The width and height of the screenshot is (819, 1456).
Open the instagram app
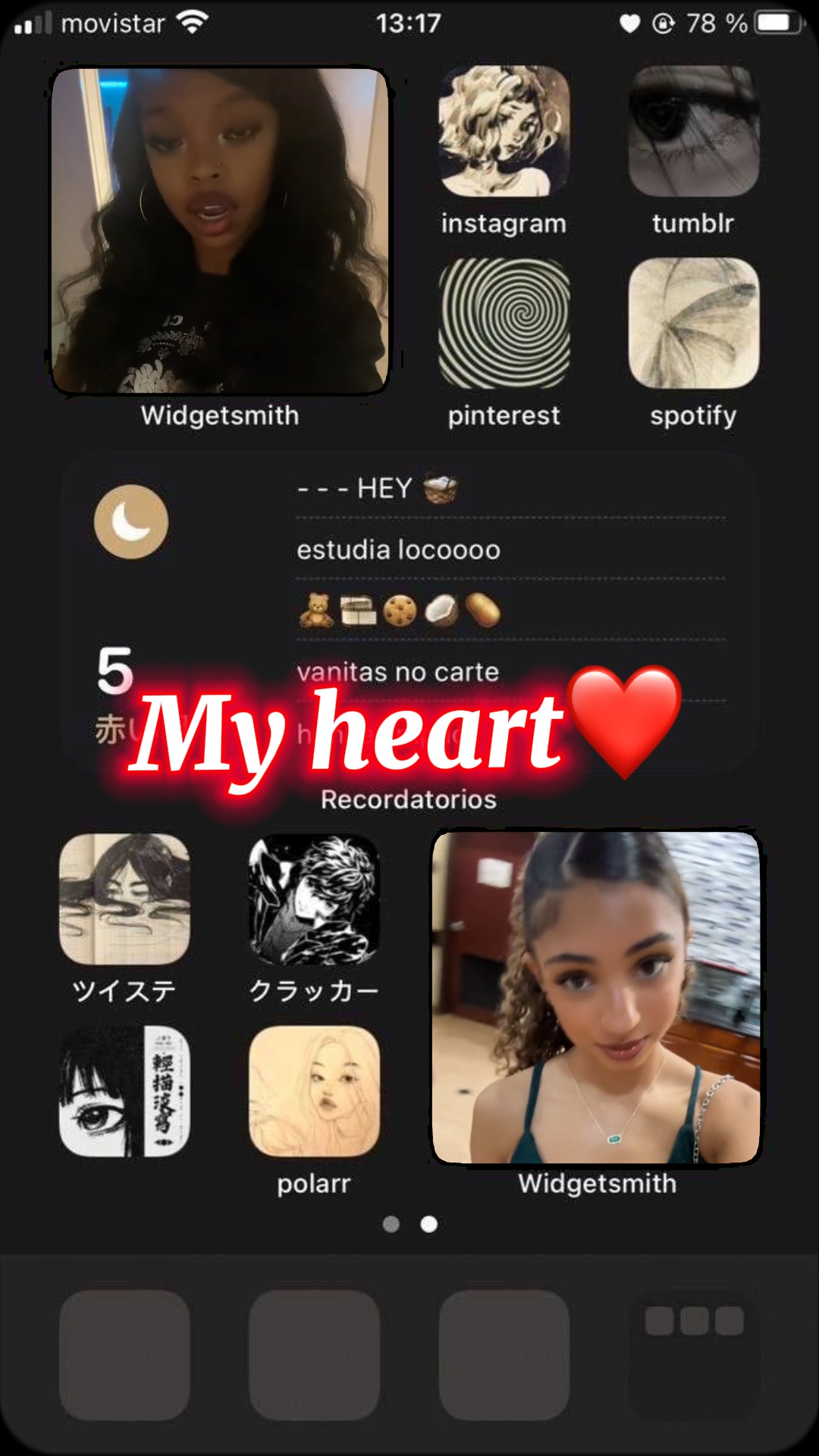coord(504,131)
